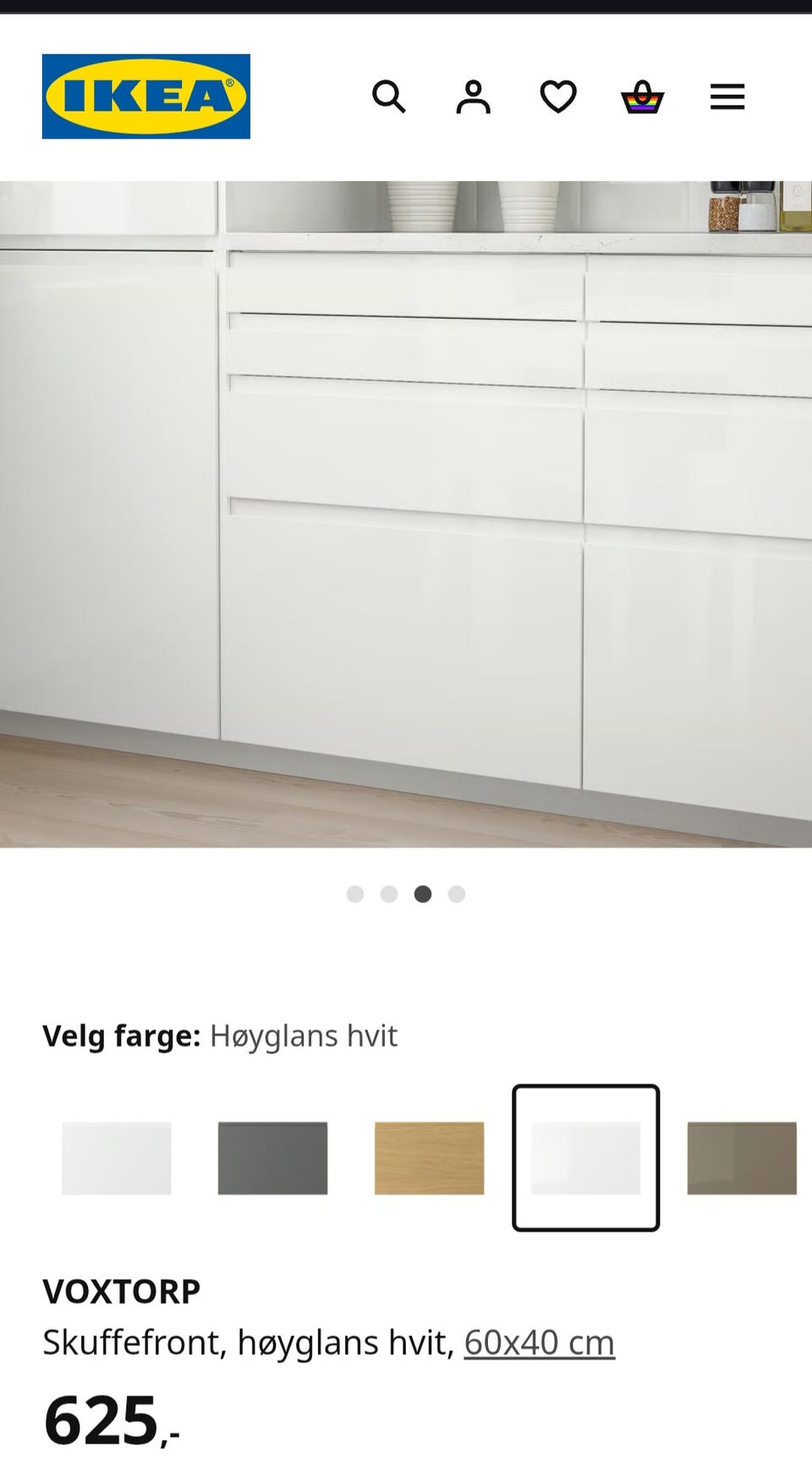Viewport: 812px width, 1479px height.
Task: Open search suggestions with the magnifier
Action: (x=390, y=98)
